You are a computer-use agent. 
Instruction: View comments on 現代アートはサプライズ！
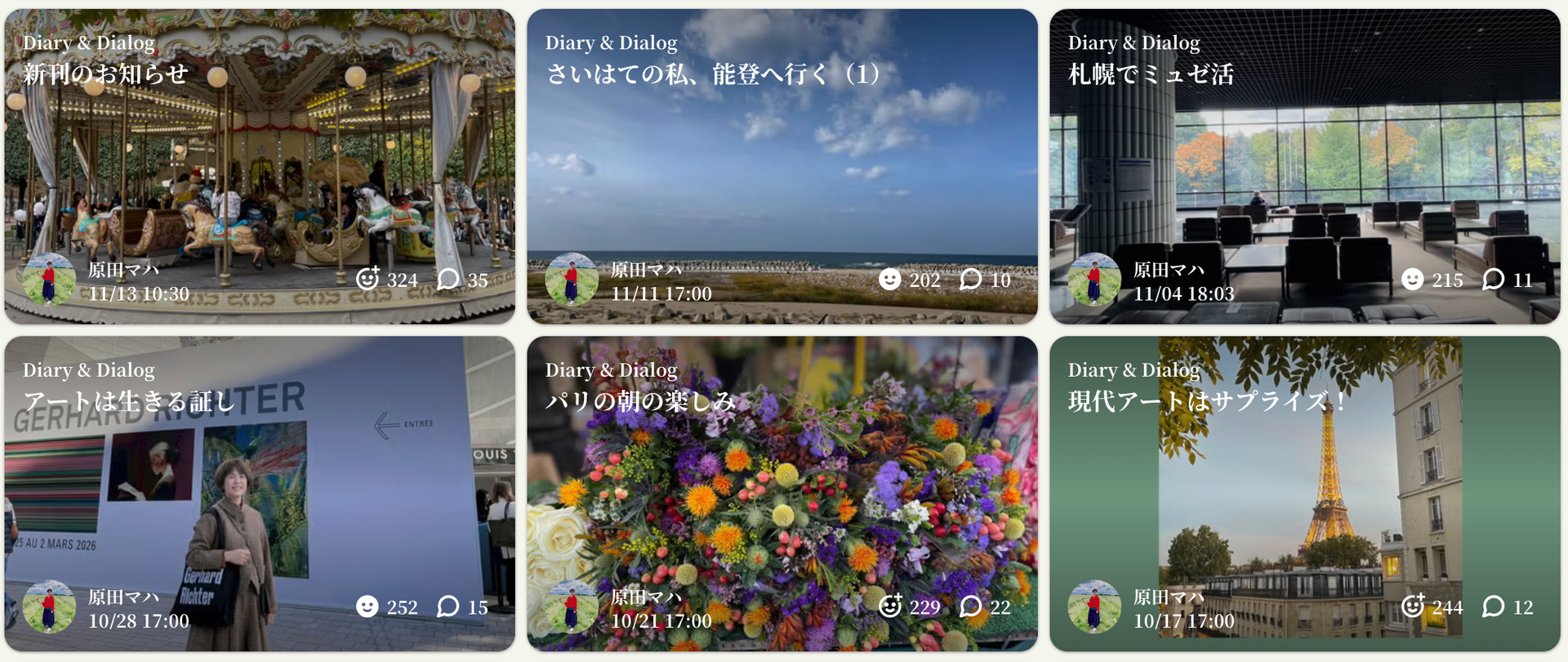pos(1493,606)
